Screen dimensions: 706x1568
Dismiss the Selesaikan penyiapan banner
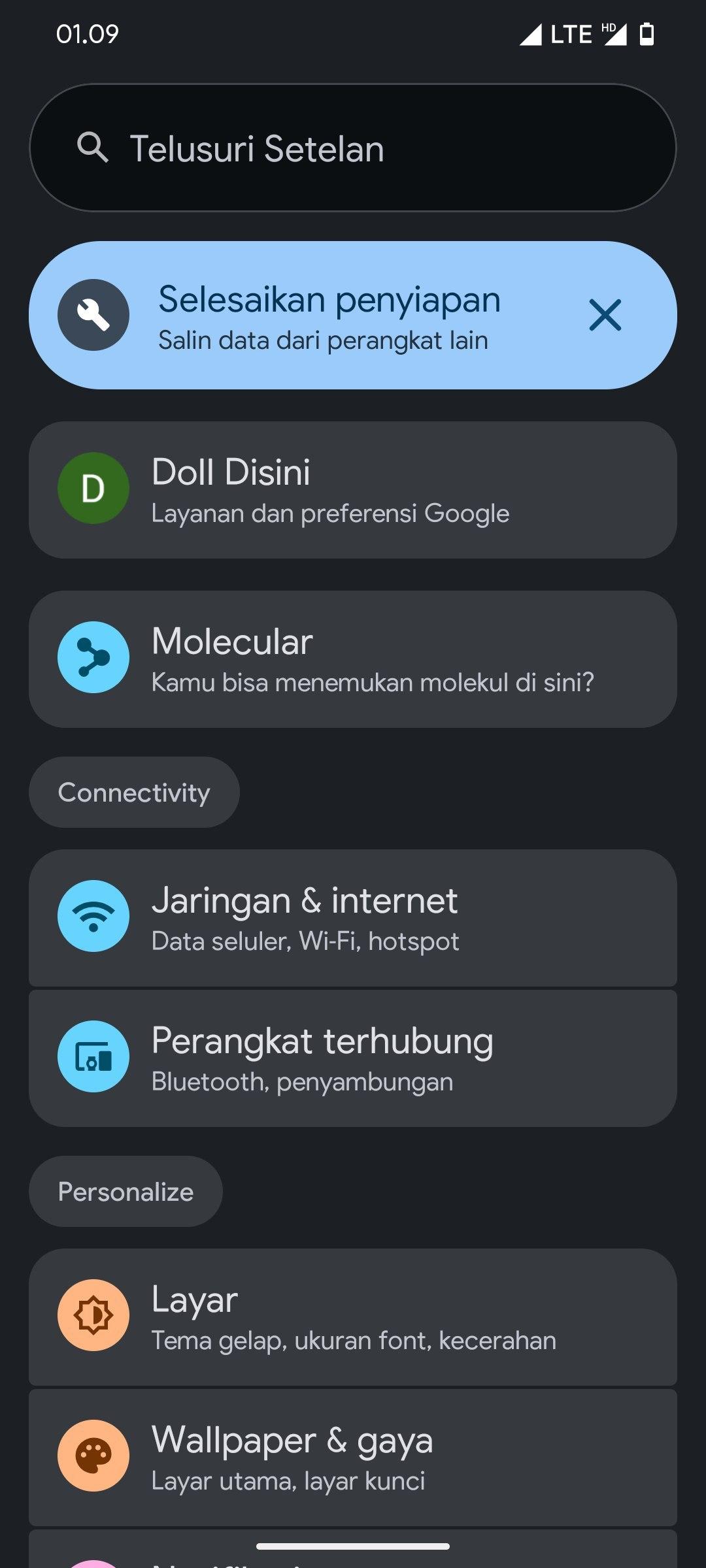click(605, 316)
